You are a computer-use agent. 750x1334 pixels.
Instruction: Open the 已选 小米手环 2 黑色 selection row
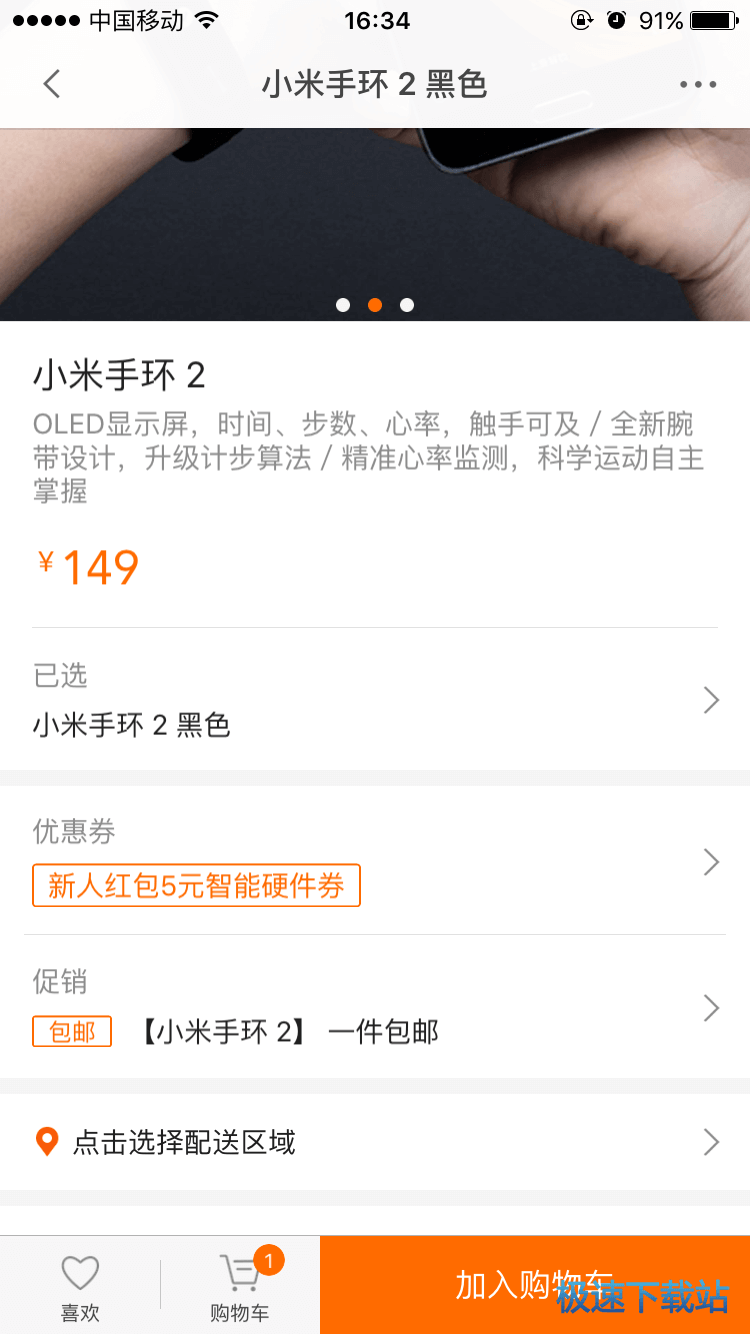point(375,700)
